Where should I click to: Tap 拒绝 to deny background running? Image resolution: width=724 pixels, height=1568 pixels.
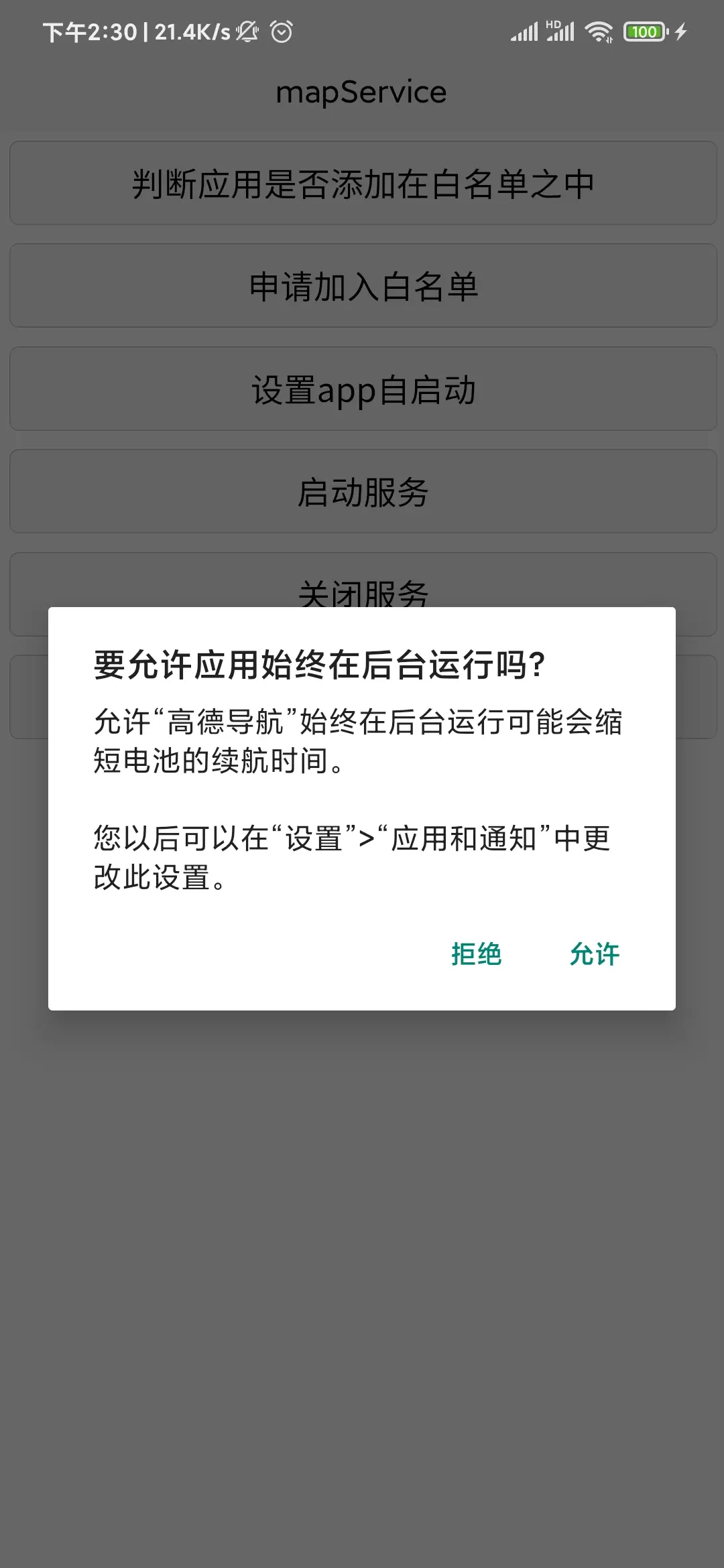476,954
